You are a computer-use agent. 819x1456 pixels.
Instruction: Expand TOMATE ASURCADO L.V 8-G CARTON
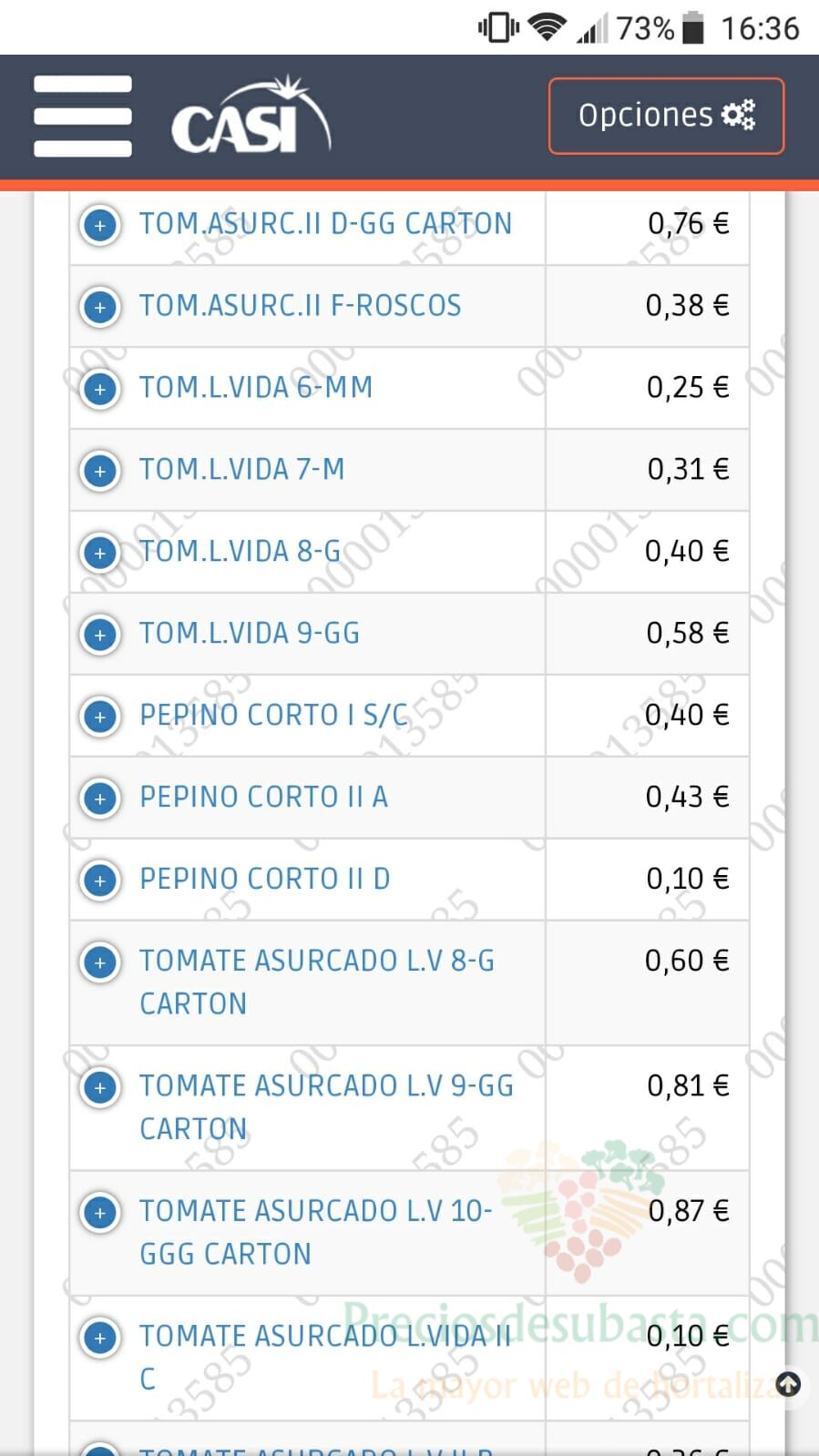click(x=100, y=962)
